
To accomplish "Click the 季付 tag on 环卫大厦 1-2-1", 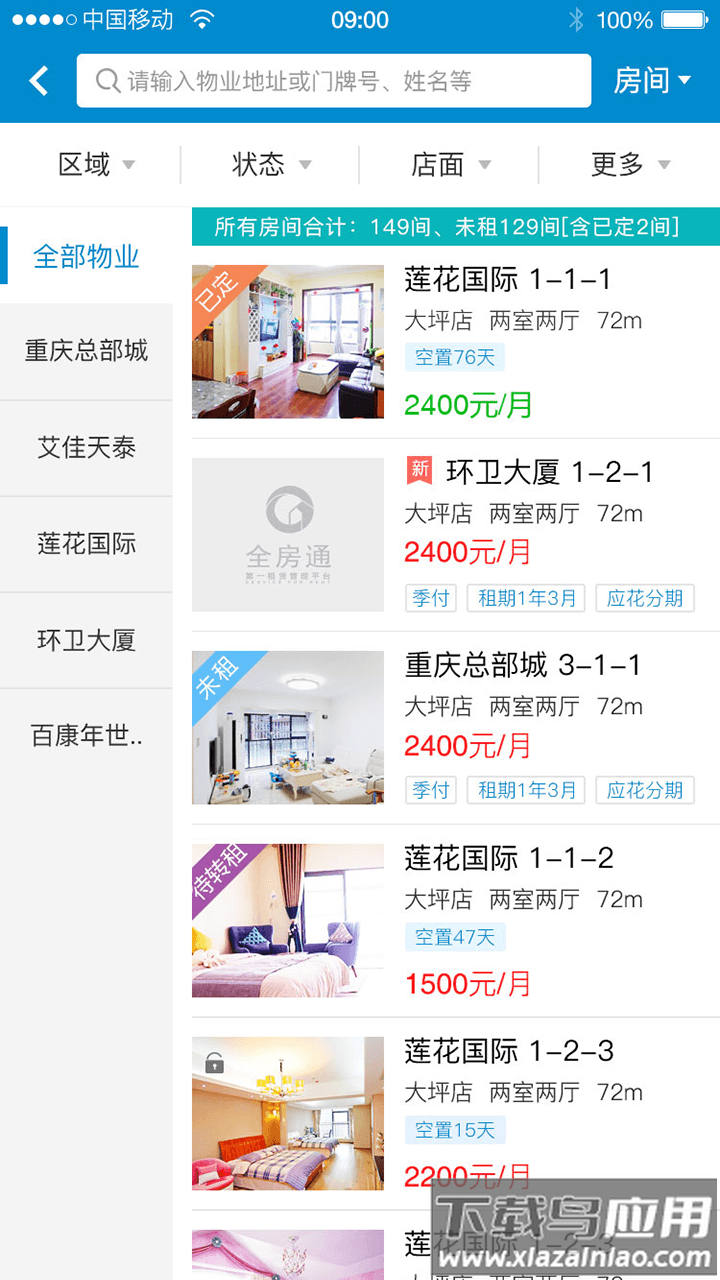I will 430,597.
